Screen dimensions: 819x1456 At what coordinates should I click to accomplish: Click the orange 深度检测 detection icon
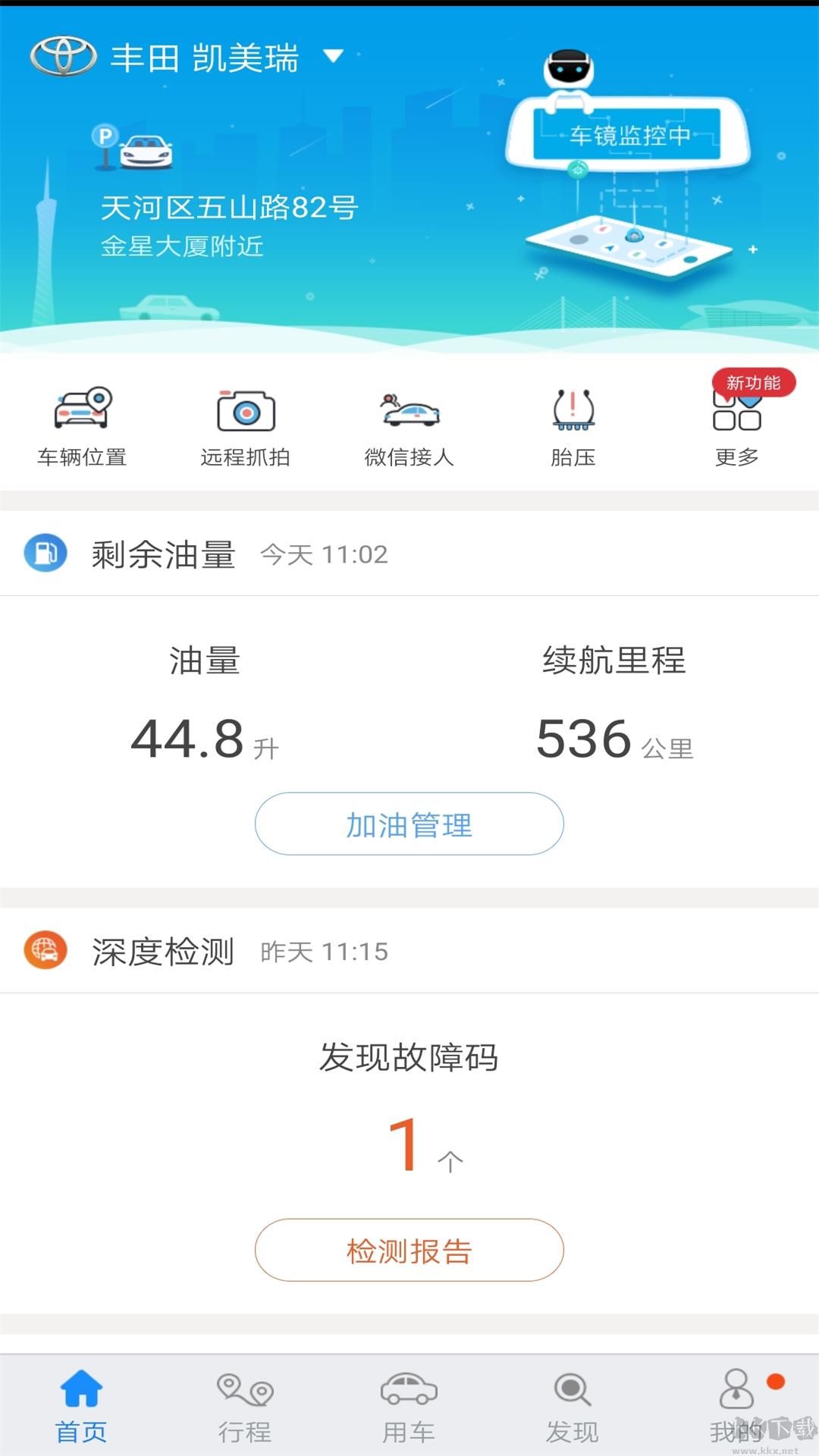click(x=45, y=951)
